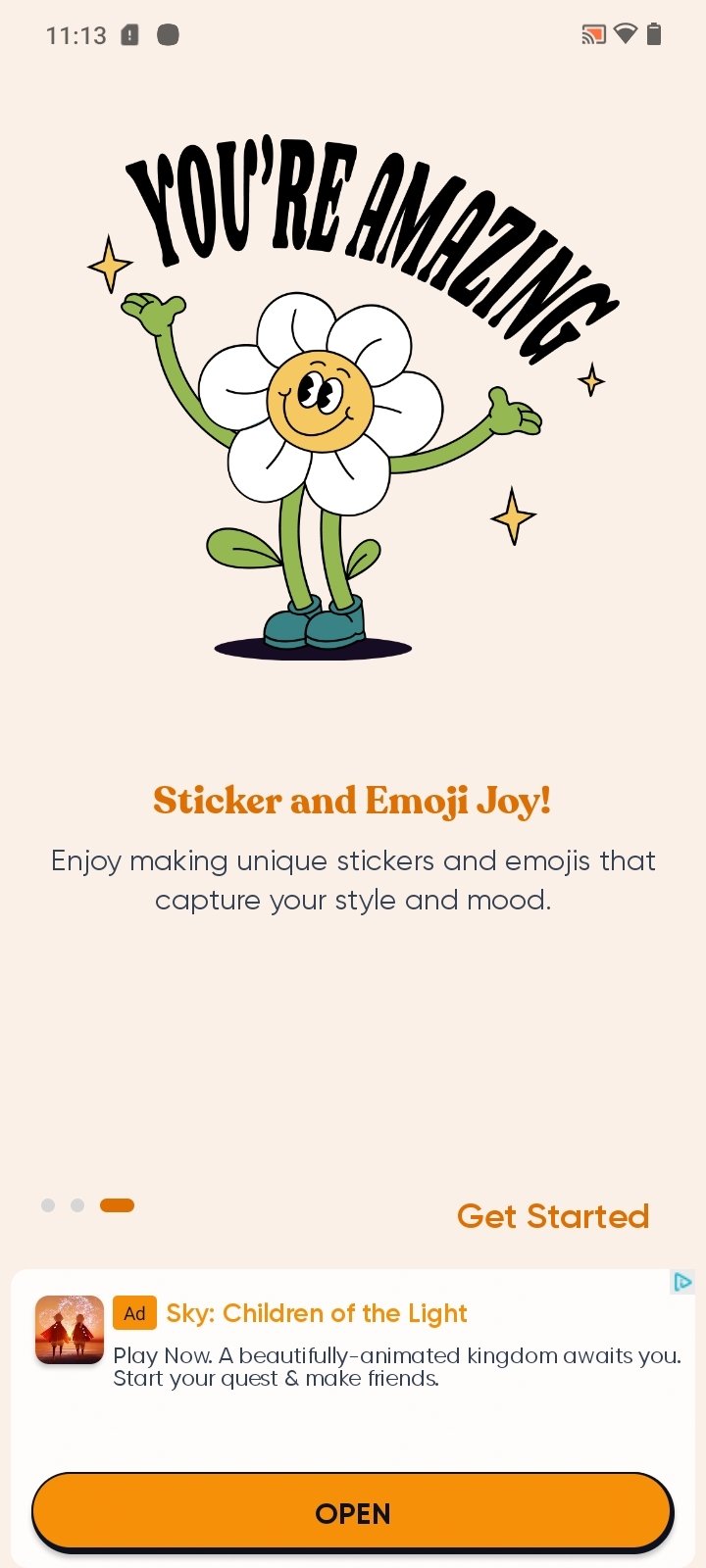The height and width of the screenshot is (1568, 706).
Task: Open the Sky: Children of the Light ad
Action: tap(316, 1313)
